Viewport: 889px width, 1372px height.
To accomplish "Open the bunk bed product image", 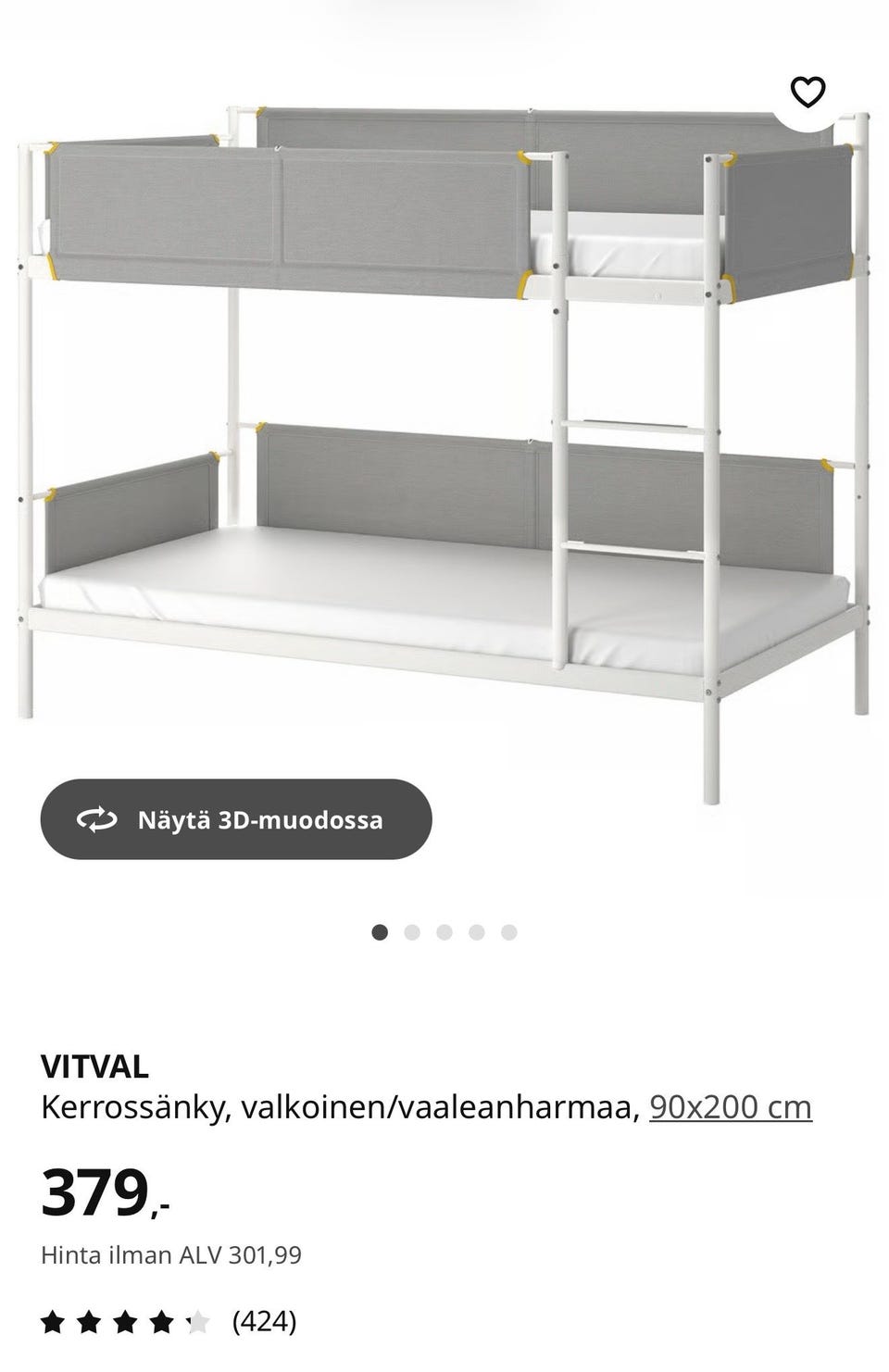I will point(444,417).
